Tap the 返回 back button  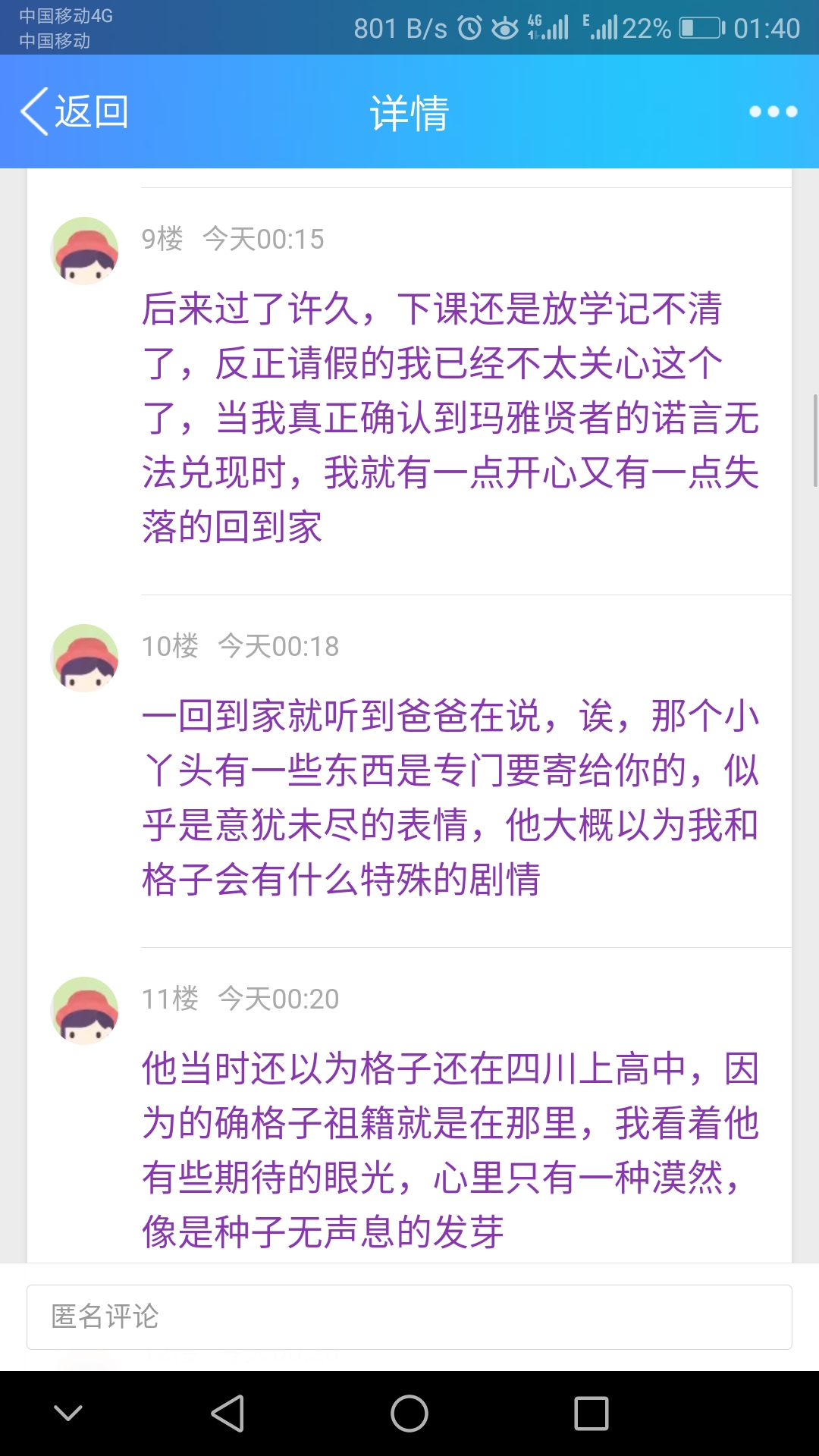click(x=74, y=112)
